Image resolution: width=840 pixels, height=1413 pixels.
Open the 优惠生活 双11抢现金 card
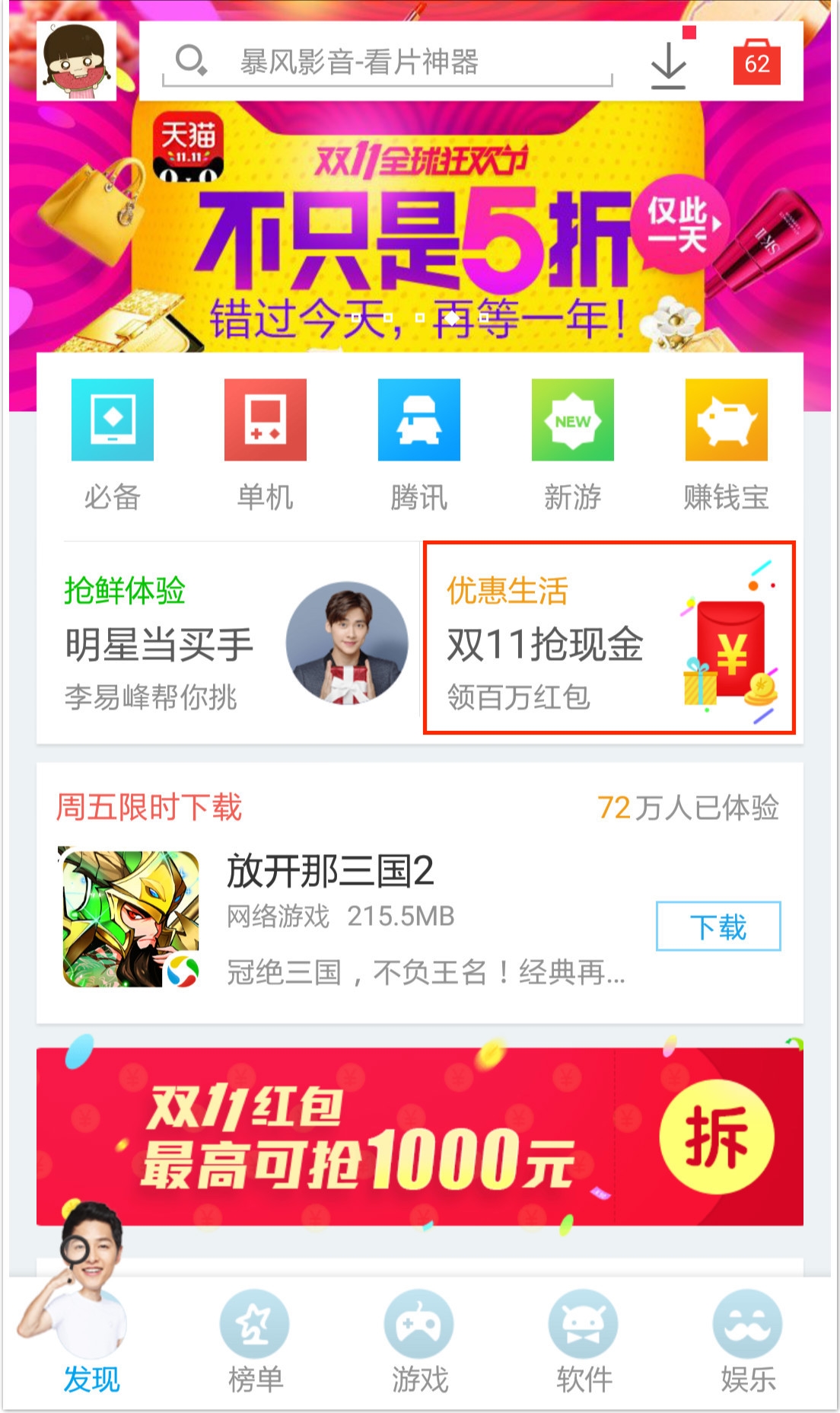[x=609, y=638]
